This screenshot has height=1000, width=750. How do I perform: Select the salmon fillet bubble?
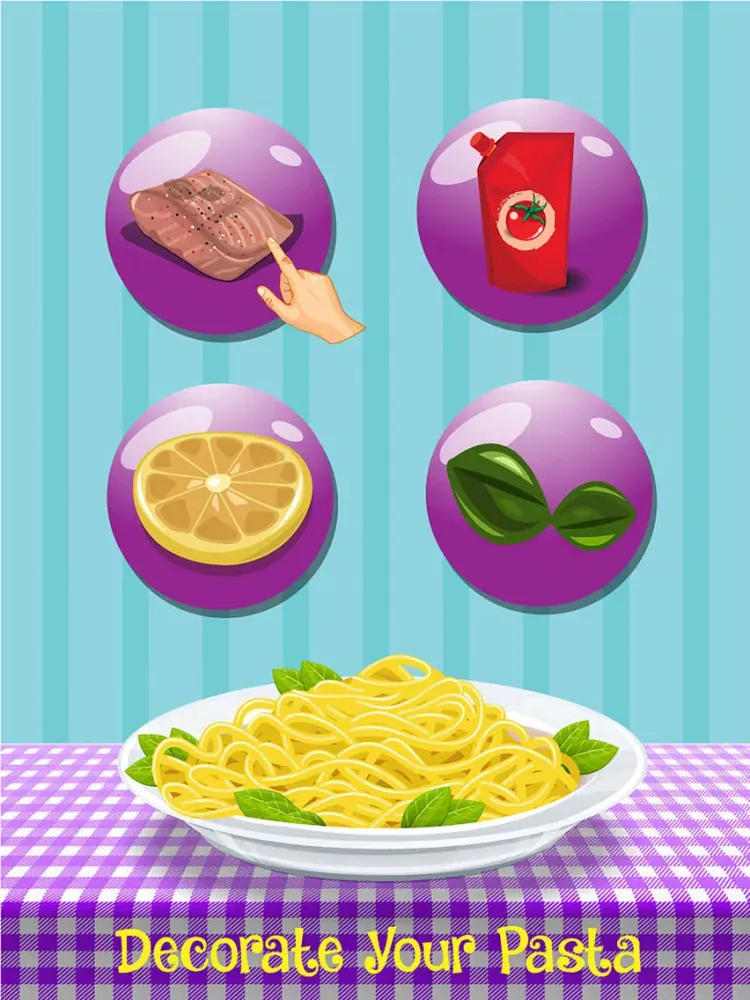coord(222,222)
